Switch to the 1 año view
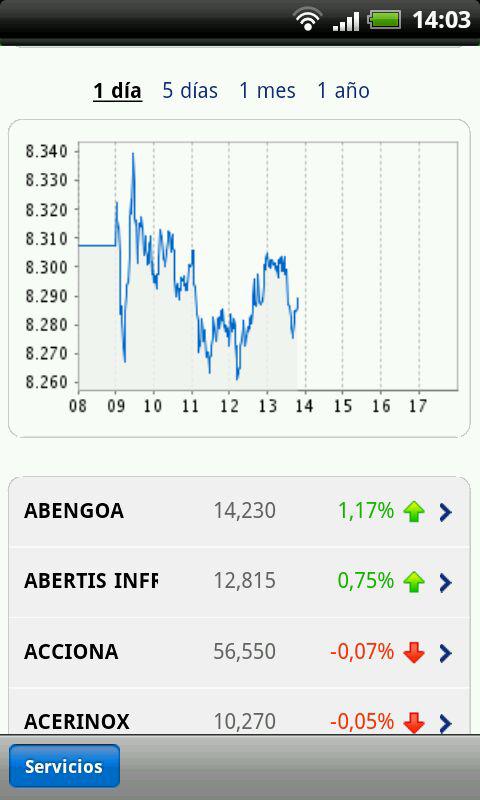 point(343,91)
